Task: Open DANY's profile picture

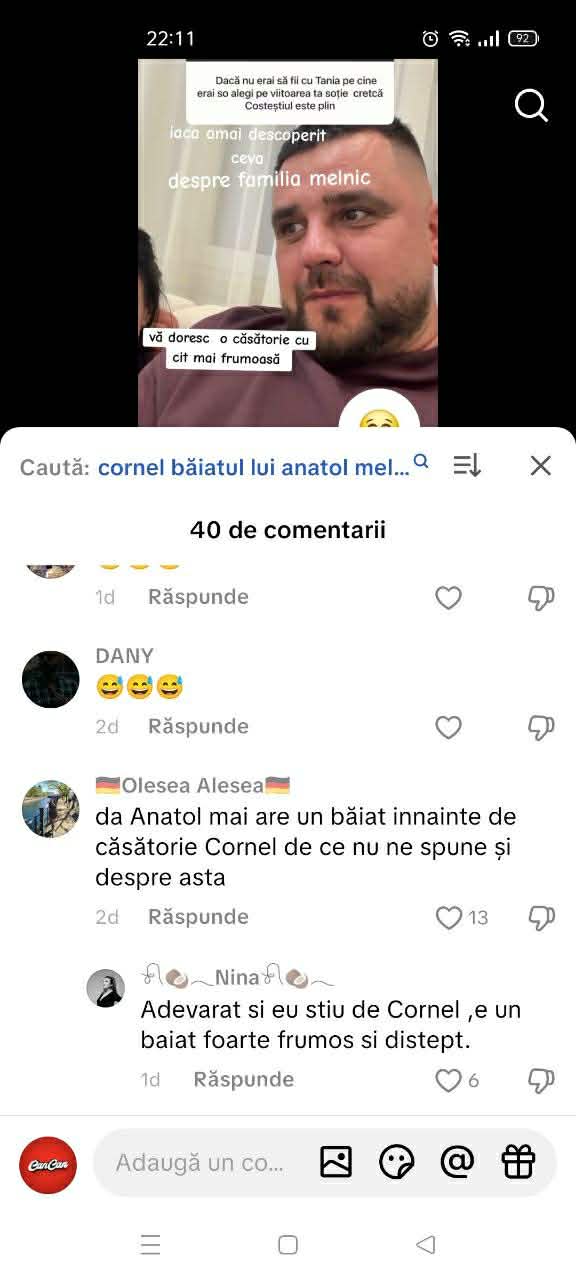Action: pyautogui.click(x=50, y=679)
